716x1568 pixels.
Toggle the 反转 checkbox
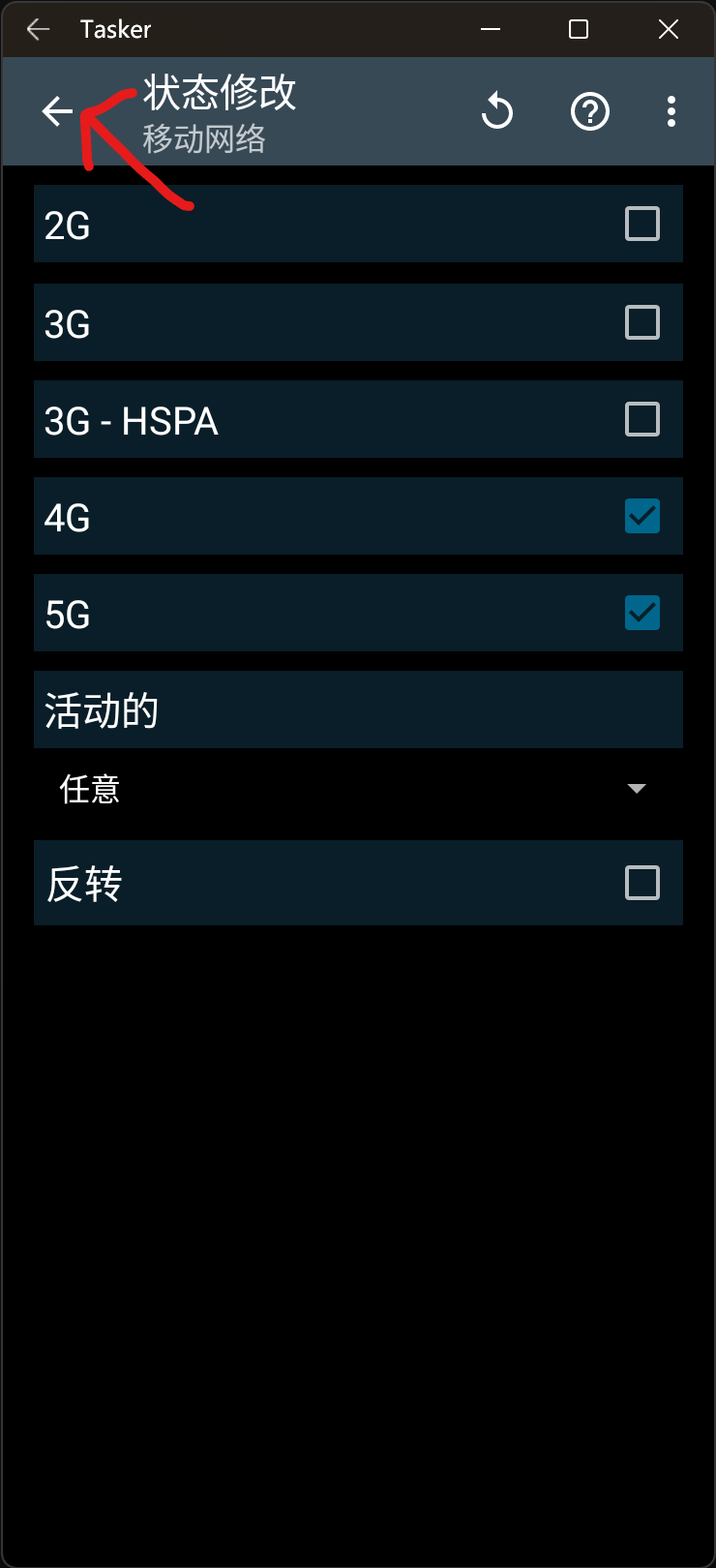(641, 883)
